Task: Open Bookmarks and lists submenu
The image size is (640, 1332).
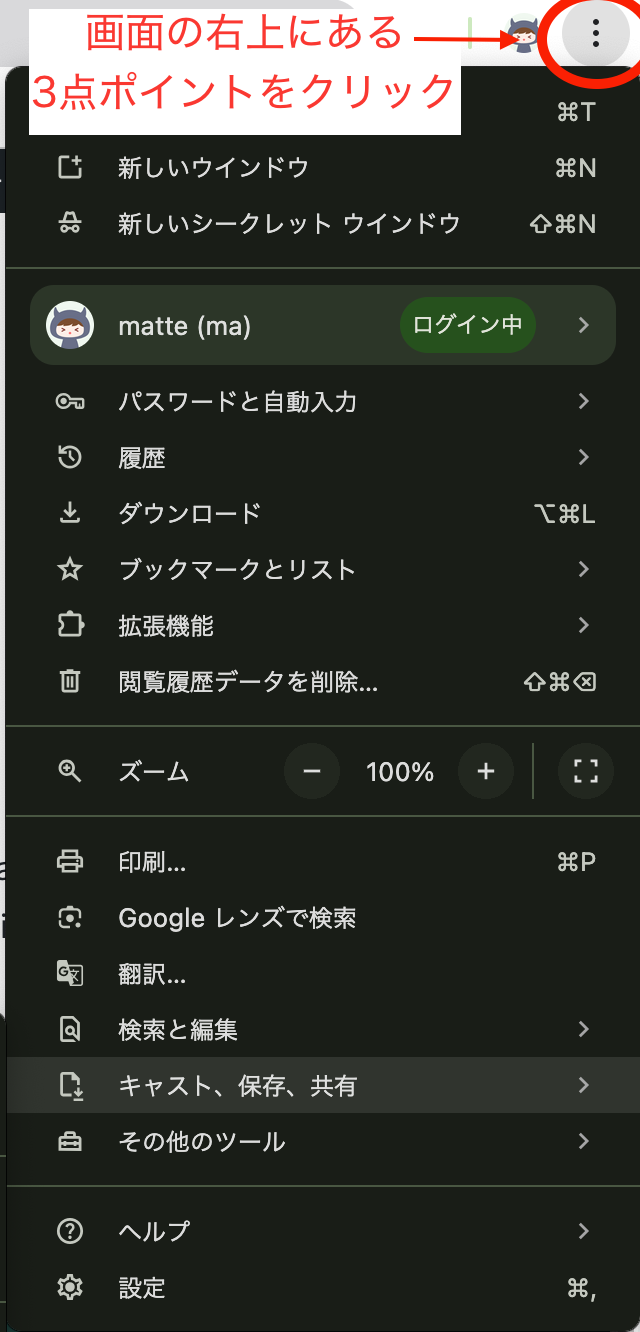Action: point(323,570)
